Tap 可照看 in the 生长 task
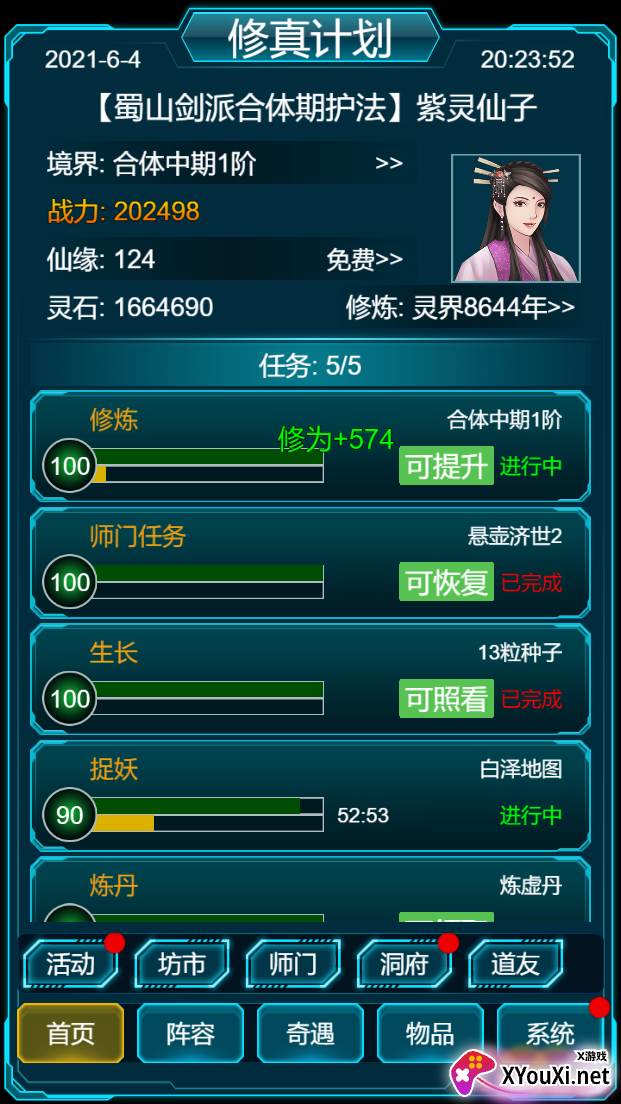Image resolution: width=621 pixels, height=1104 pixels. click(x=446, y=699)
